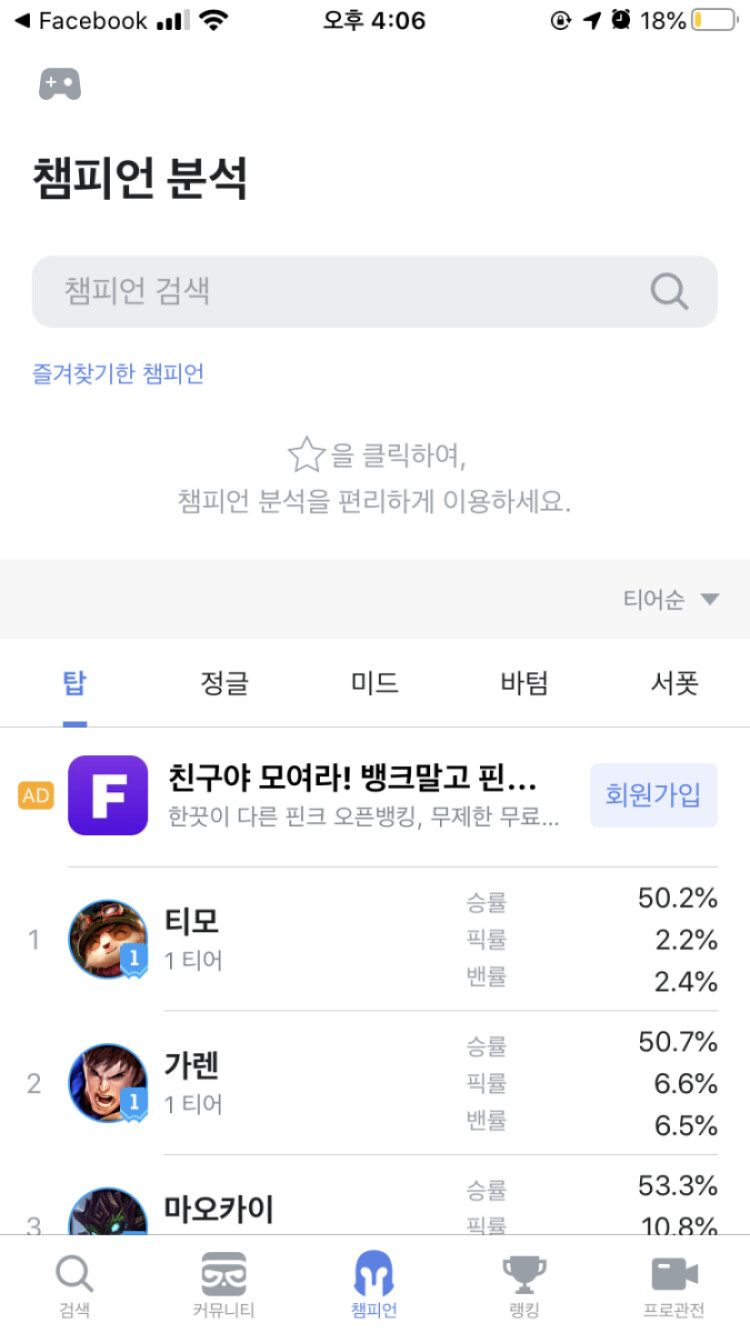The height and width of the screenshot is (1333, 750).
Task: Open the 커뮤니티 bottom tab
Action: tap(224, 1285)
